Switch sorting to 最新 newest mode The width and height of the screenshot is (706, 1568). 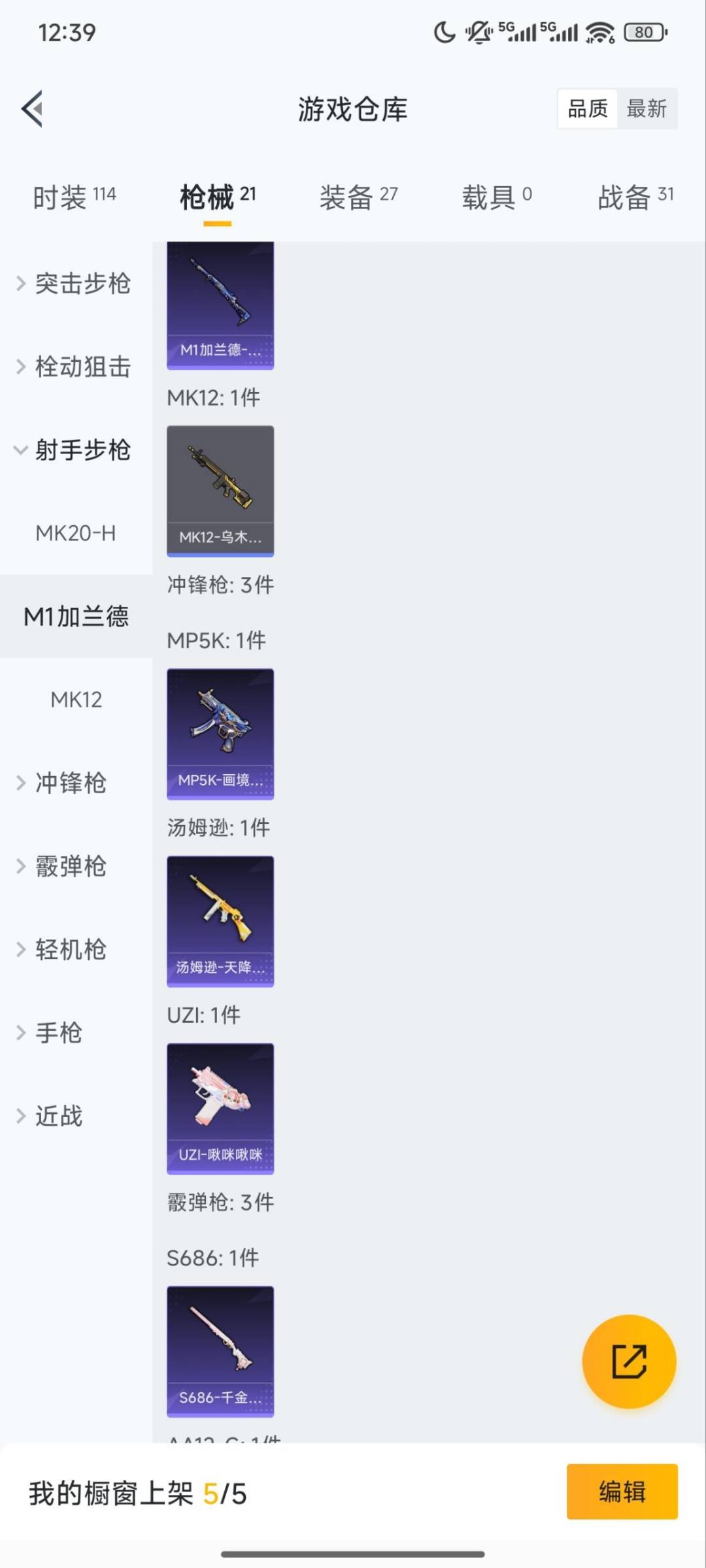tap(647, 108)
